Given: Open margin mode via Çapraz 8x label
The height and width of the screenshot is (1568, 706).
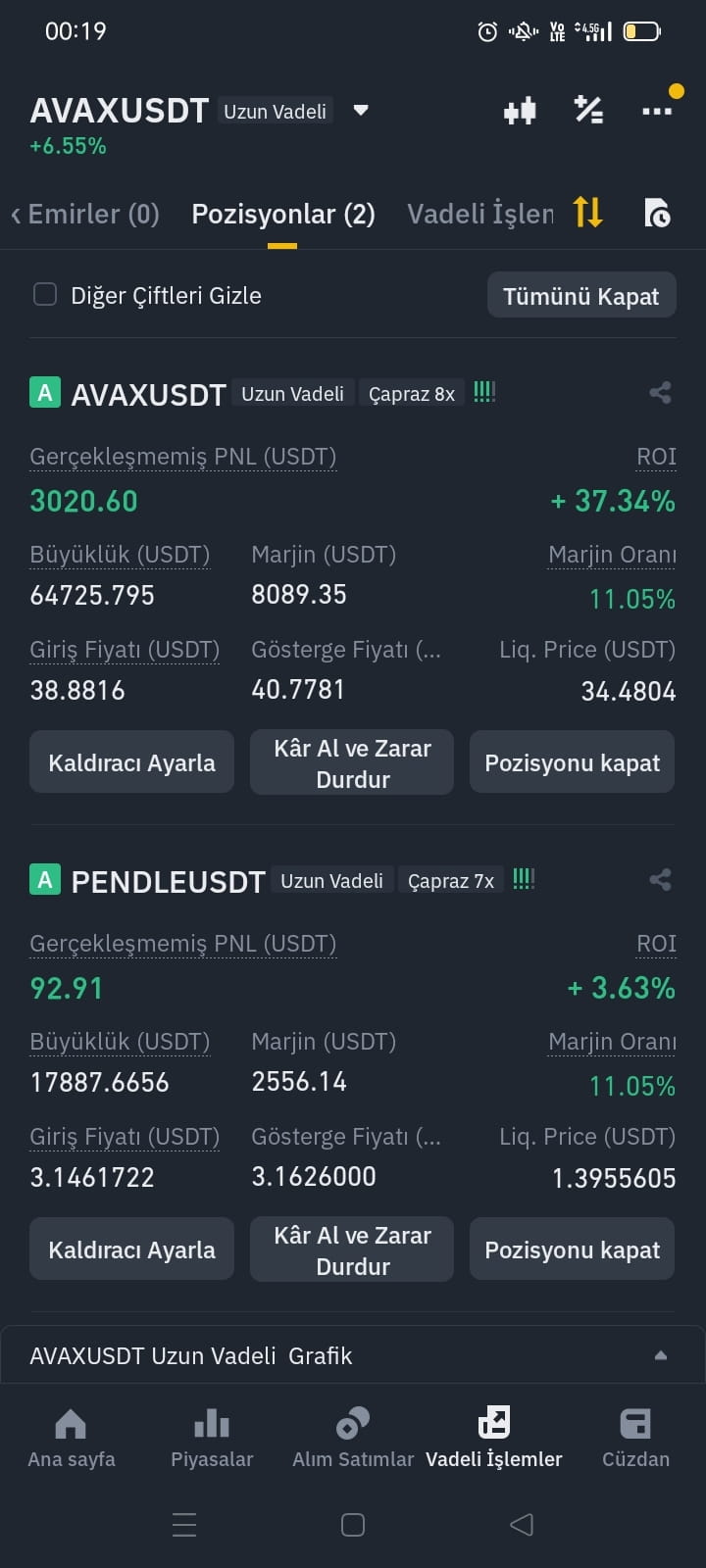Looking at the screenshot, I should pos(412,392).
